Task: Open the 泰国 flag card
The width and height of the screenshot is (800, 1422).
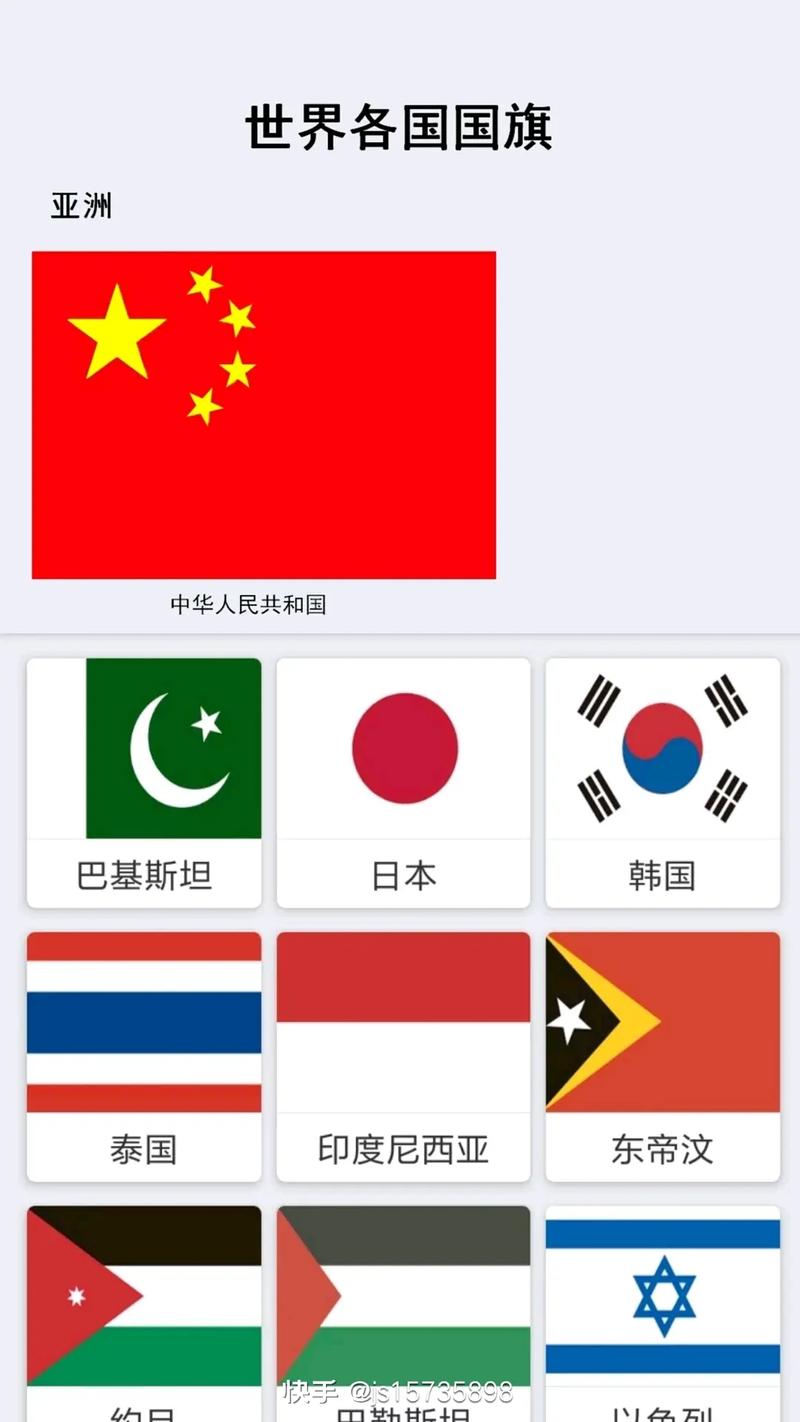Action: [144, 1056]
